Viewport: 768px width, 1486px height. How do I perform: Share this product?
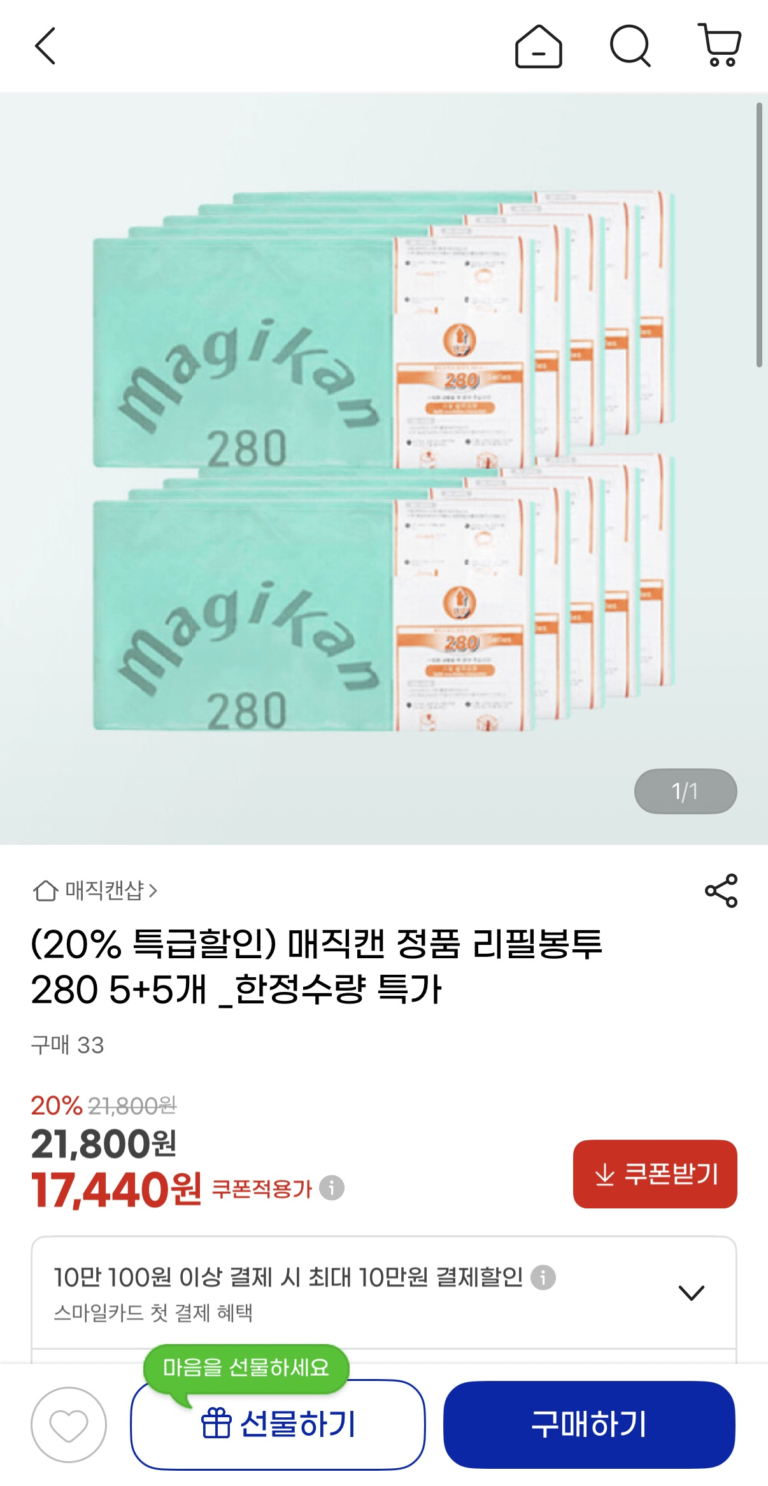coord(721,890)
